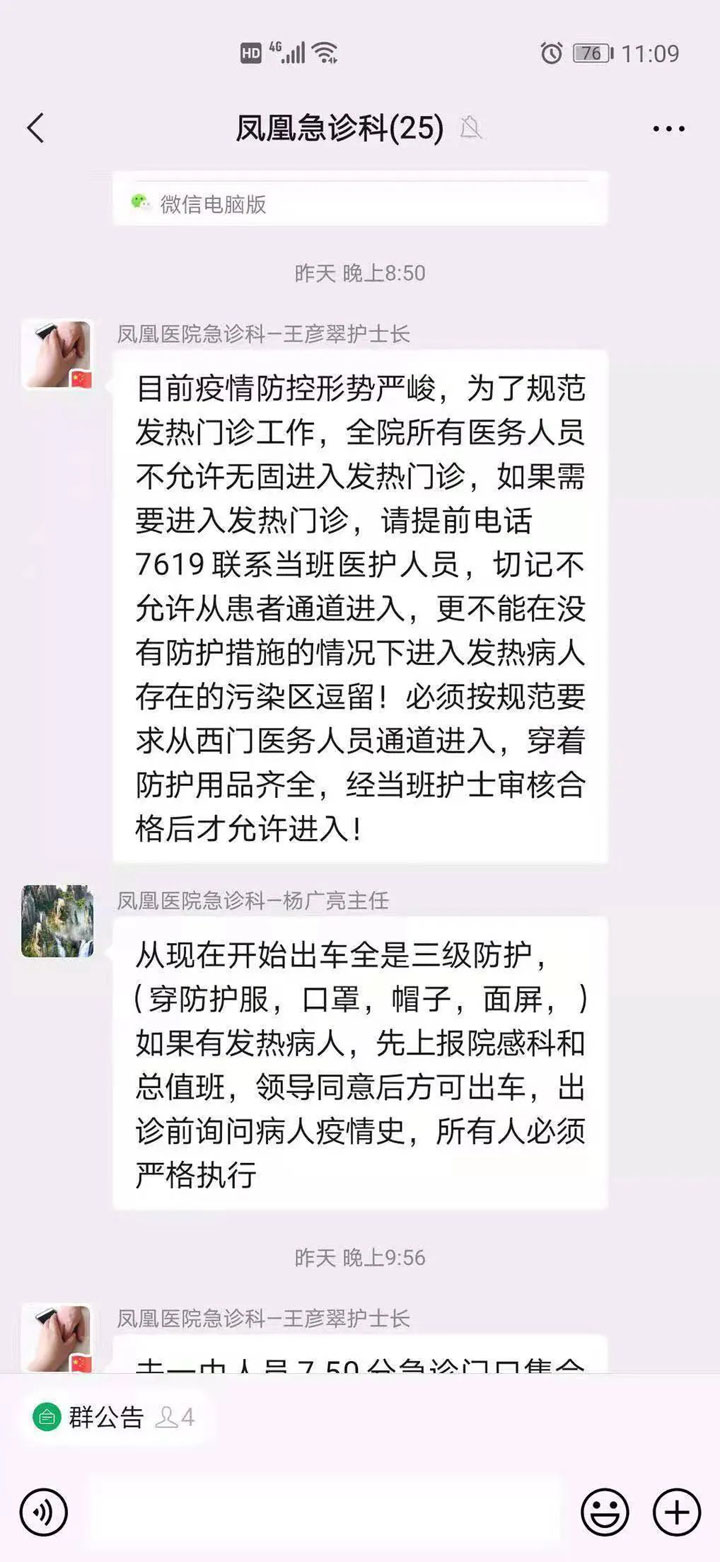Open the chat's three-dot menu
Screen dimensions: 720x1562
(668, 129)
